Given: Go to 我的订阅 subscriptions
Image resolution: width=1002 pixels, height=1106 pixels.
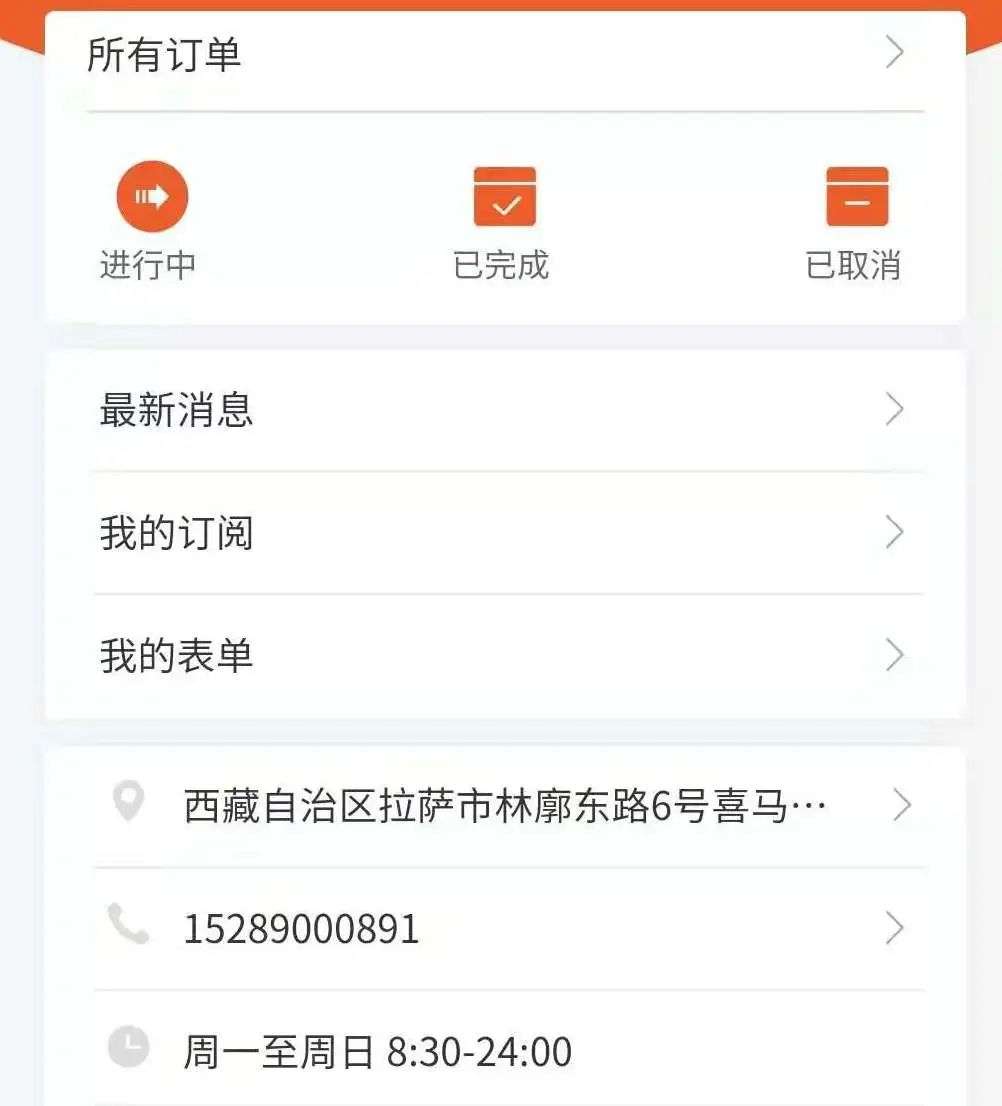Looking at the screenshot, I should (500, 533).
